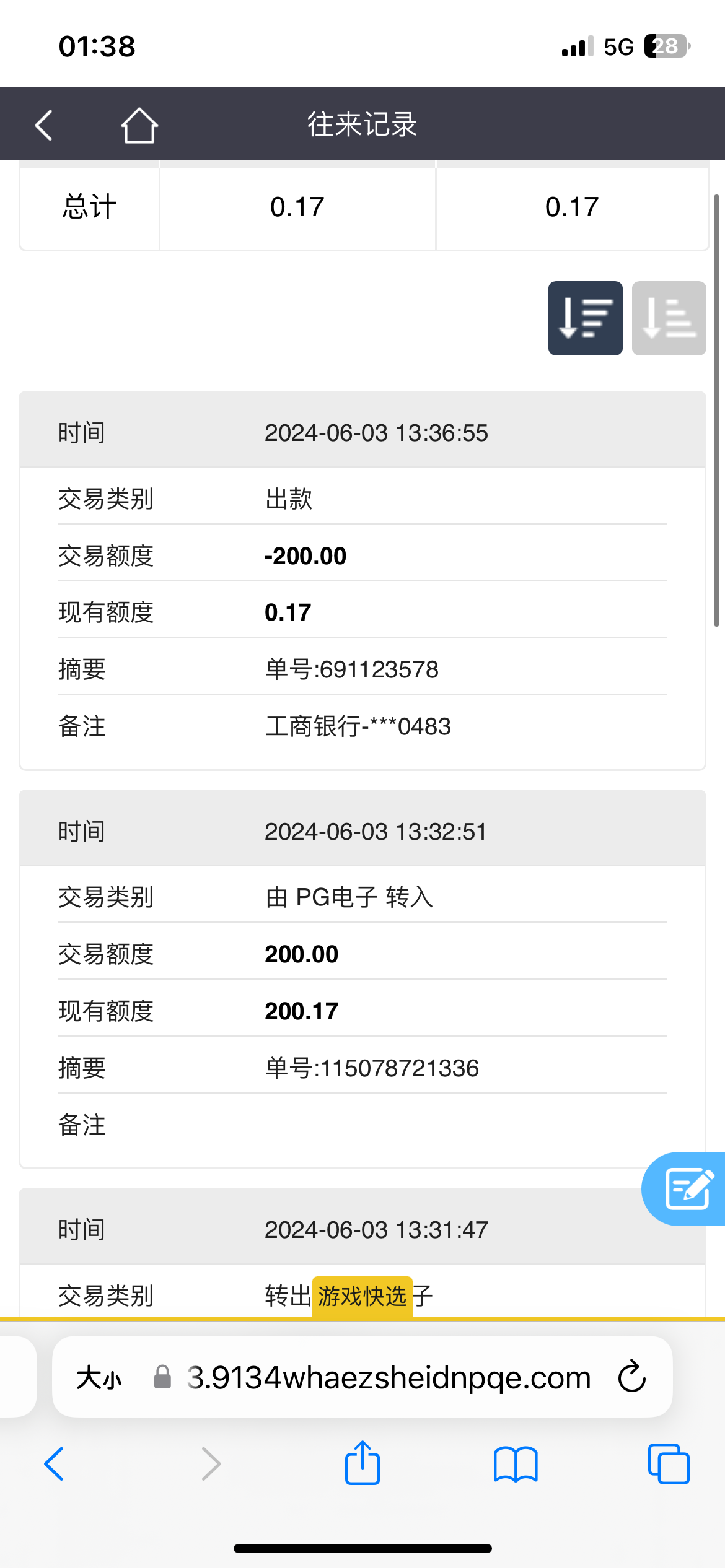The width and height of the screenshot is (725, 1568).
Task: Open the Safari share sheet
Action: point(362,1463)
